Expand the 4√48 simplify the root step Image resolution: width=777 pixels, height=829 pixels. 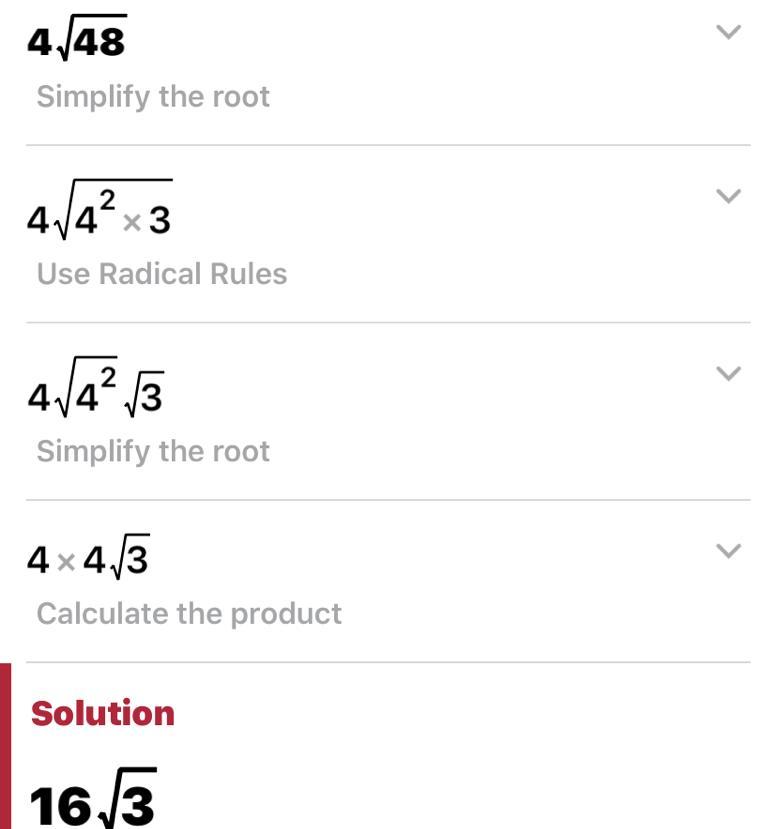[x=729, y=33]
